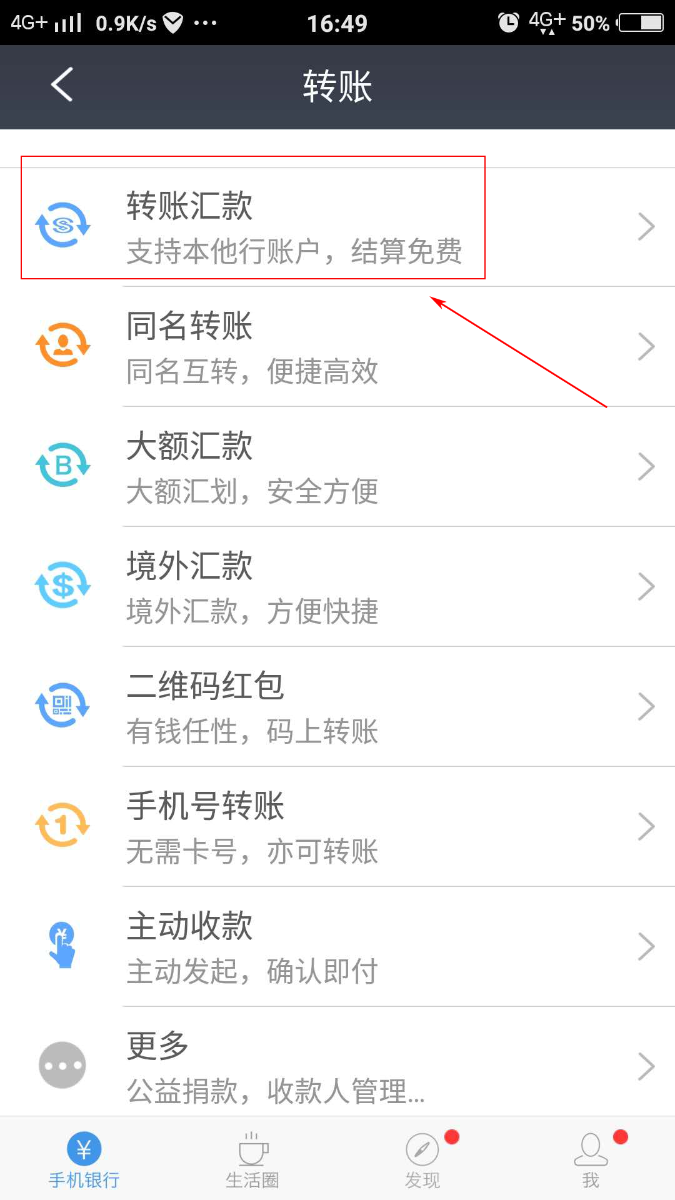Open 转账汇款 transfer option
Image resolution: width=675 pixels, height=1200 pixels.
(x=337, y=227)
